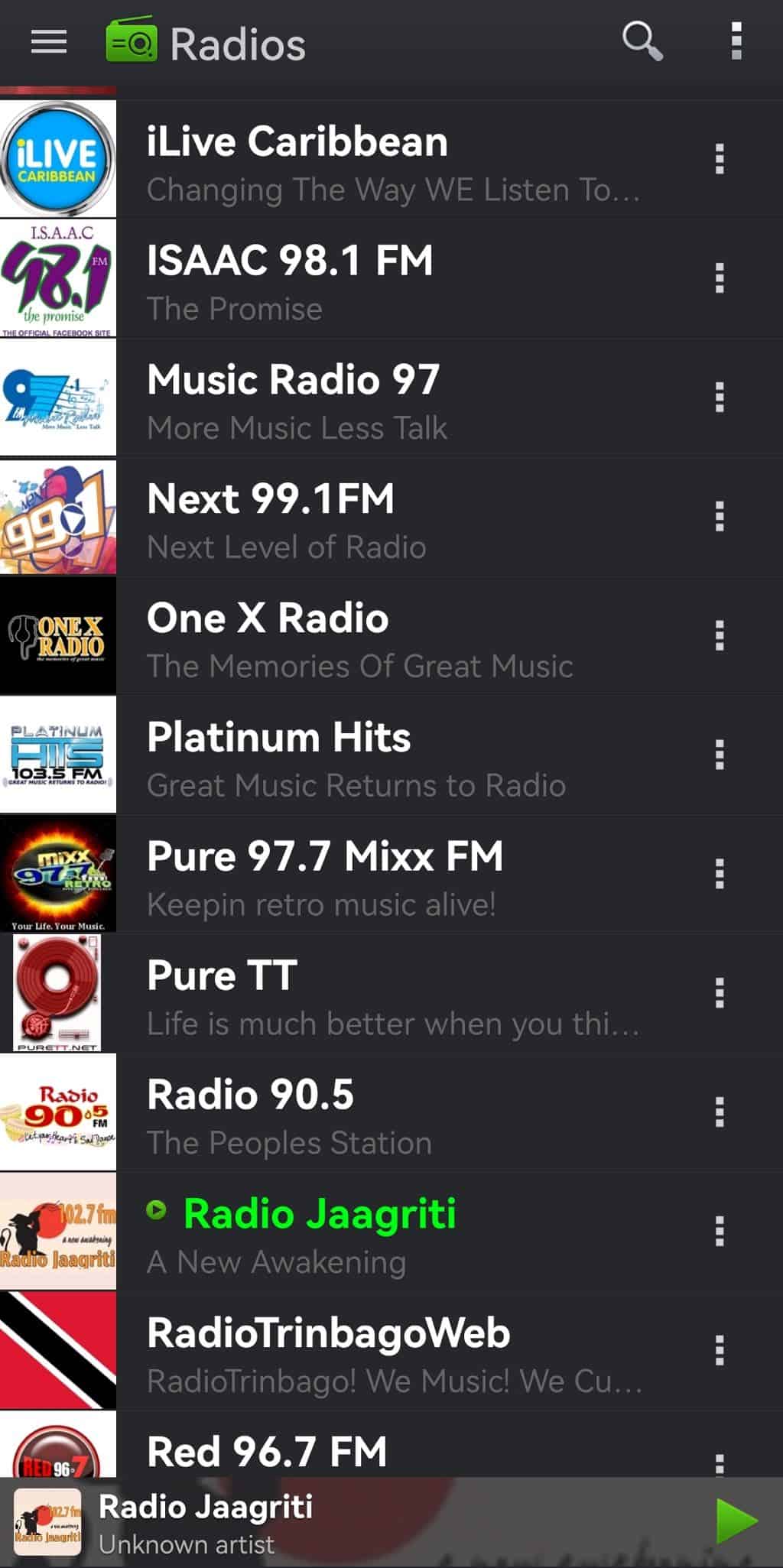
Task: Open options for ISAAC 98.1 FM
Action: [719, 278]
